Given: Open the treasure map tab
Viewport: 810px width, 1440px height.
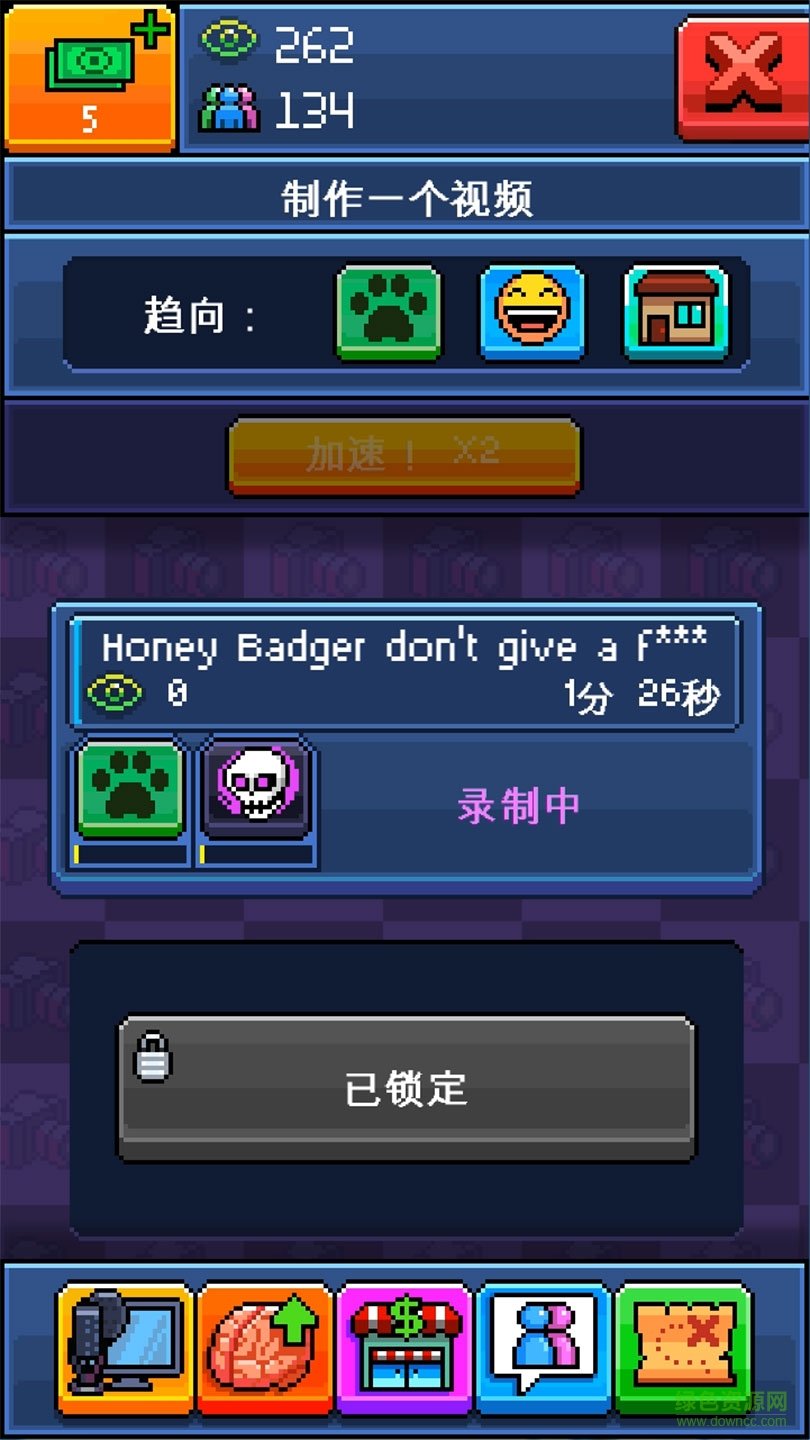Looking at the screenshot, I should click(x=684, y=1347).
